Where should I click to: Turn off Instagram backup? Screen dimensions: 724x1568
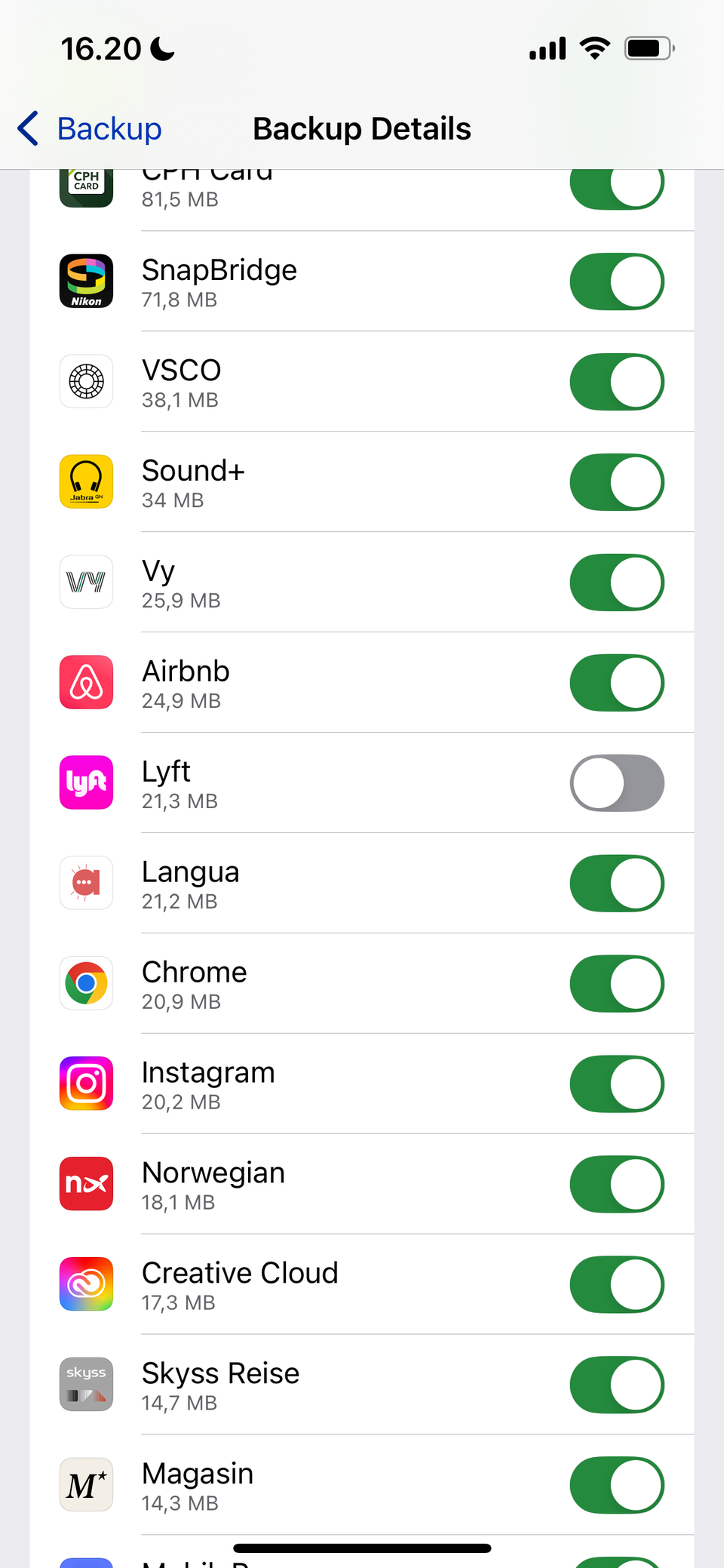click(x=616, y=1084)
